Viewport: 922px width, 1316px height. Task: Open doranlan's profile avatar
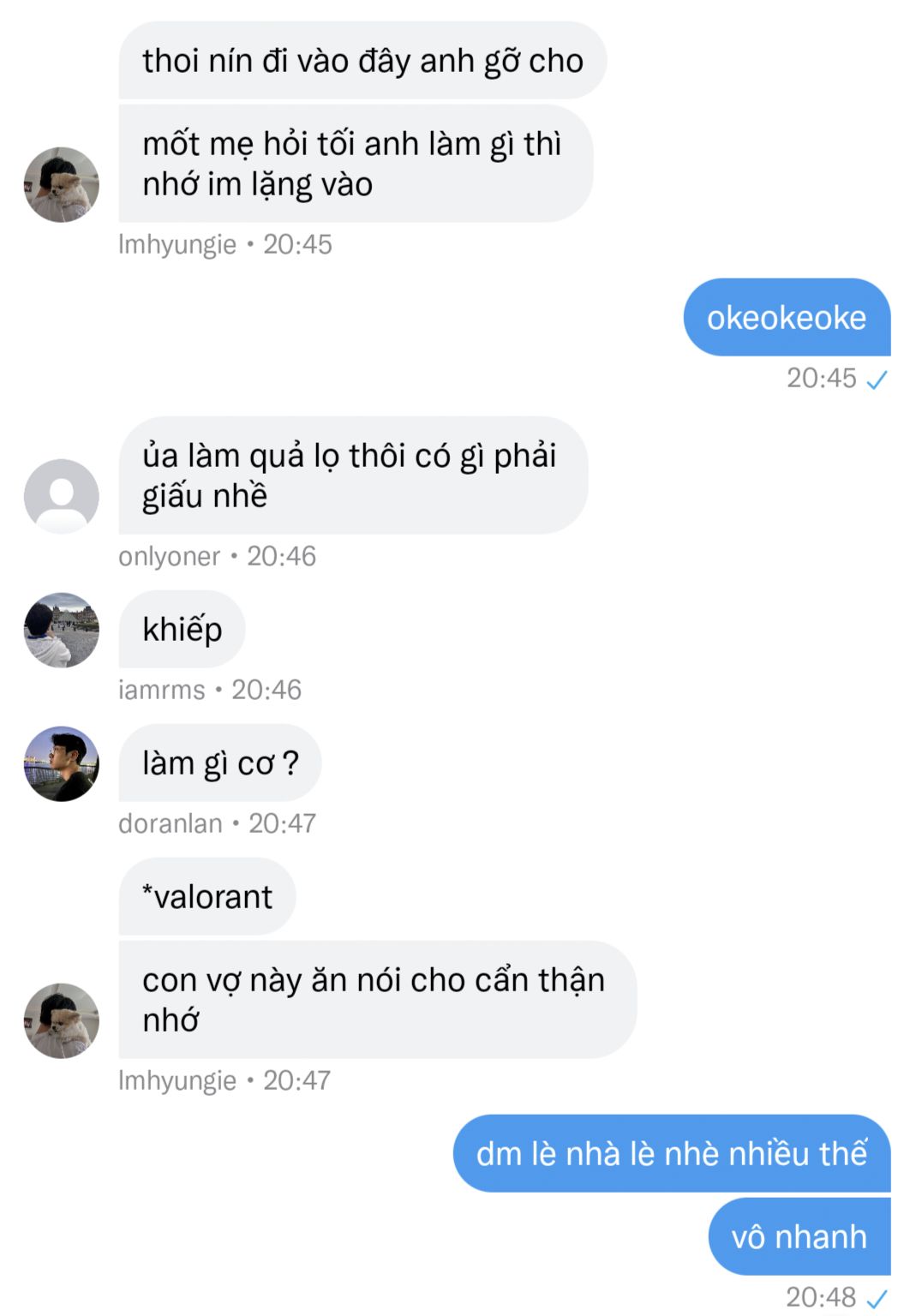(x=61, y=763)
